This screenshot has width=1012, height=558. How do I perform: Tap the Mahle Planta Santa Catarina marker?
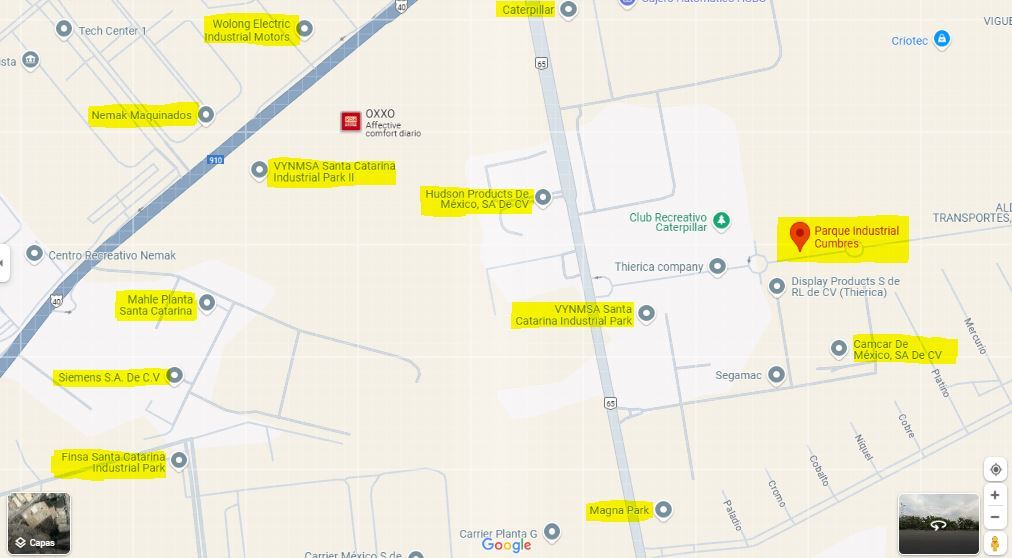click(x=207, y=302)
